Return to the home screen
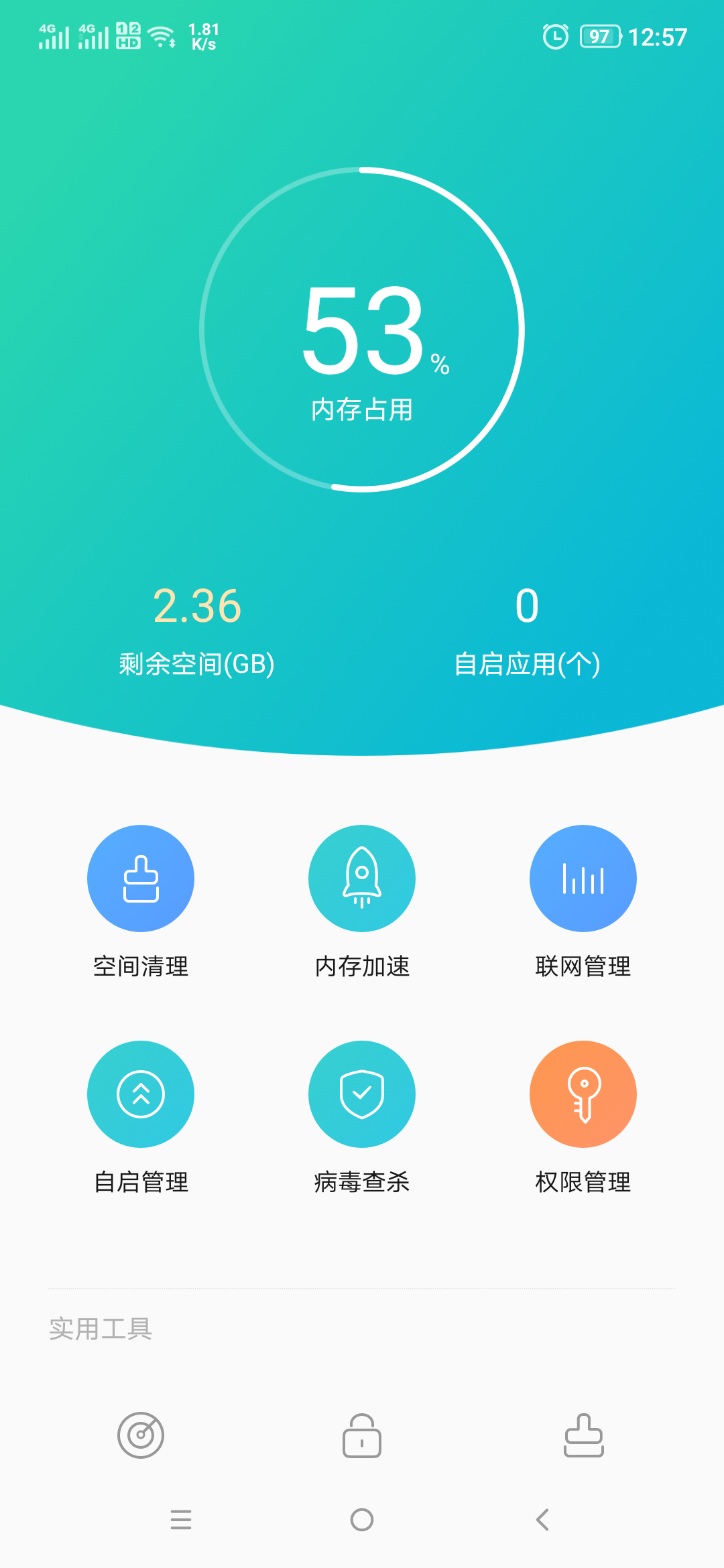Viewport: 724px width, 1568px height. click(x=362, y=1520)
